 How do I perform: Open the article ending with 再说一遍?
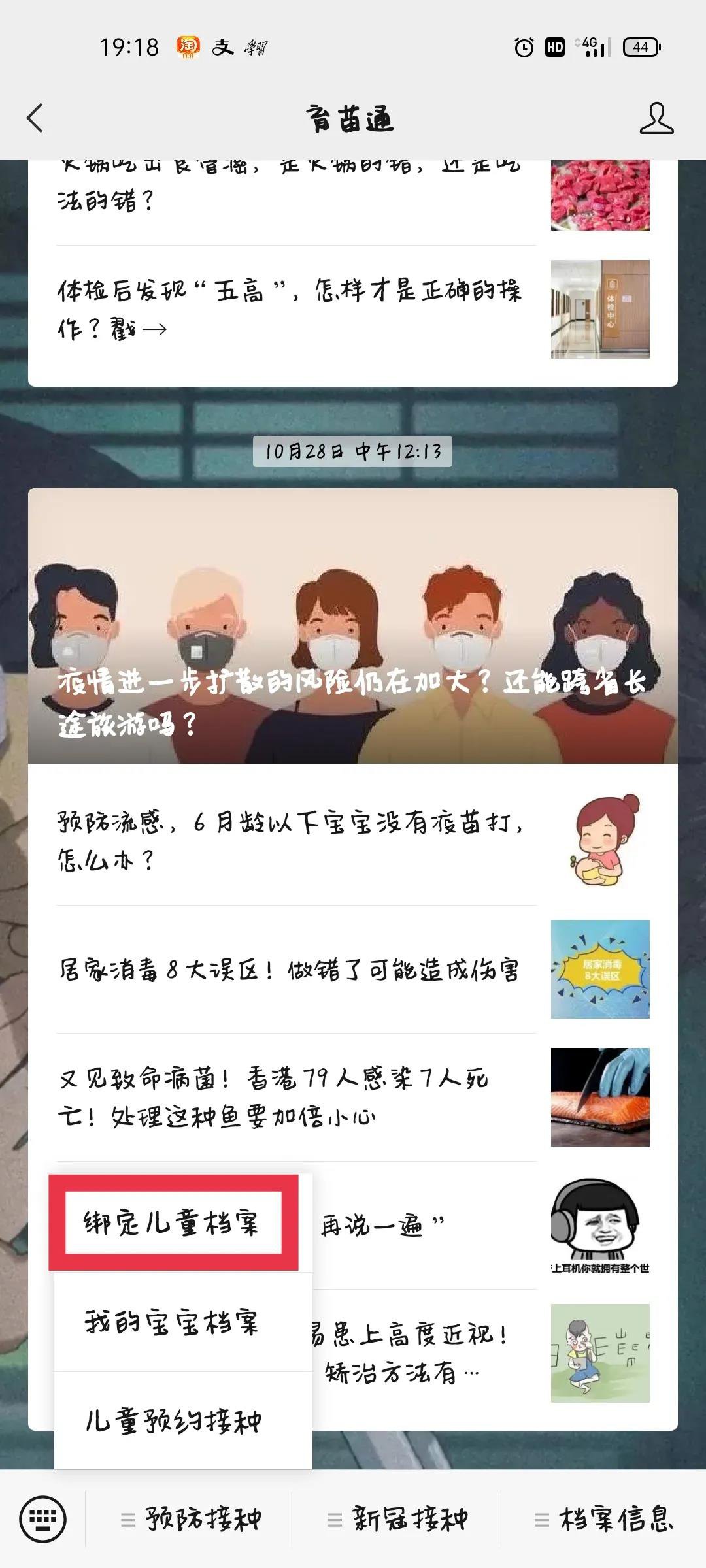pyautogui.click(x=425, y=1226)
